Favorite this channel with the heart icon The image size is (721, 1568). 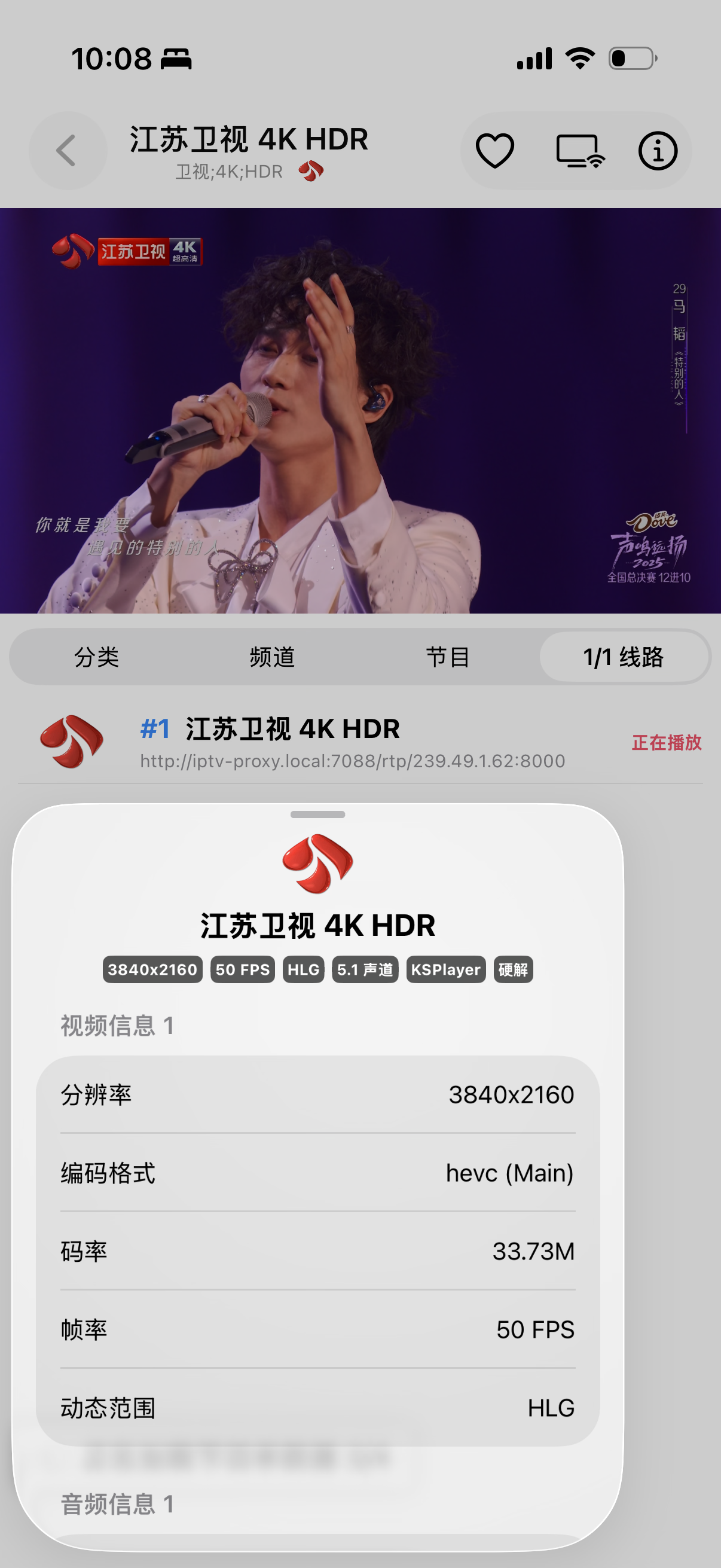pos(494,150)
